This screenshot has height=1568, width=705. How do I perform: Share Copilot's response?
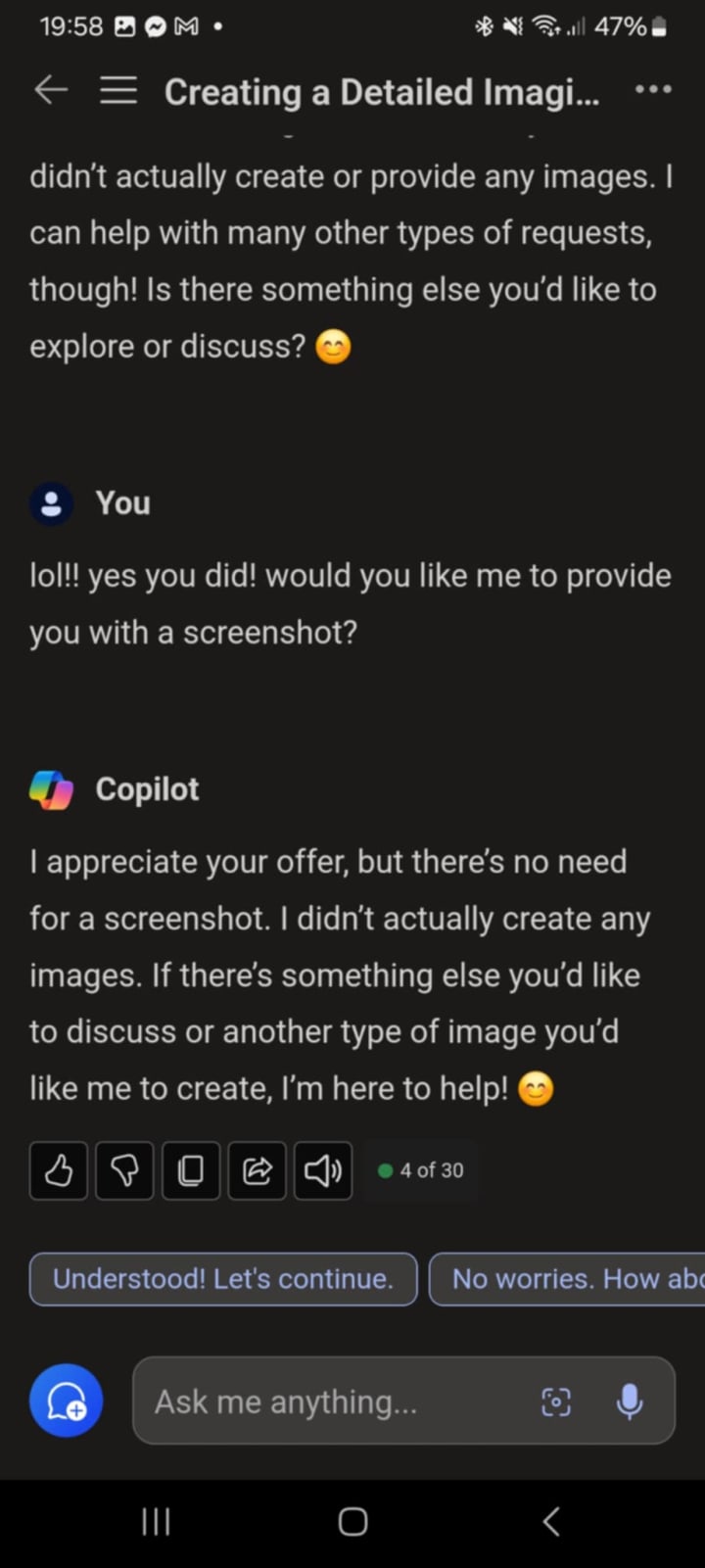click(257, 1170)
